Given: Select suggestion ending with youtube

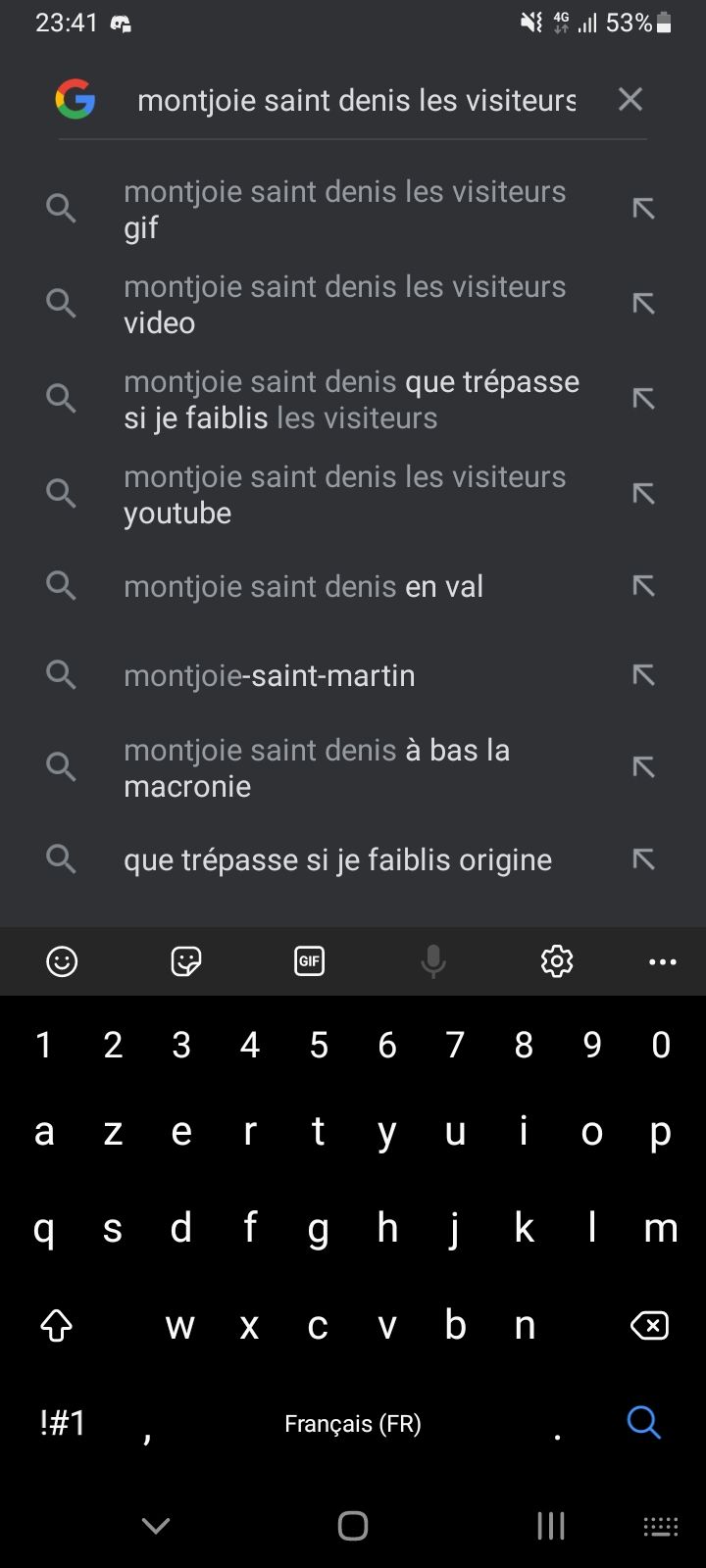Looking at the screenshot, I should (x=343, y=494).
